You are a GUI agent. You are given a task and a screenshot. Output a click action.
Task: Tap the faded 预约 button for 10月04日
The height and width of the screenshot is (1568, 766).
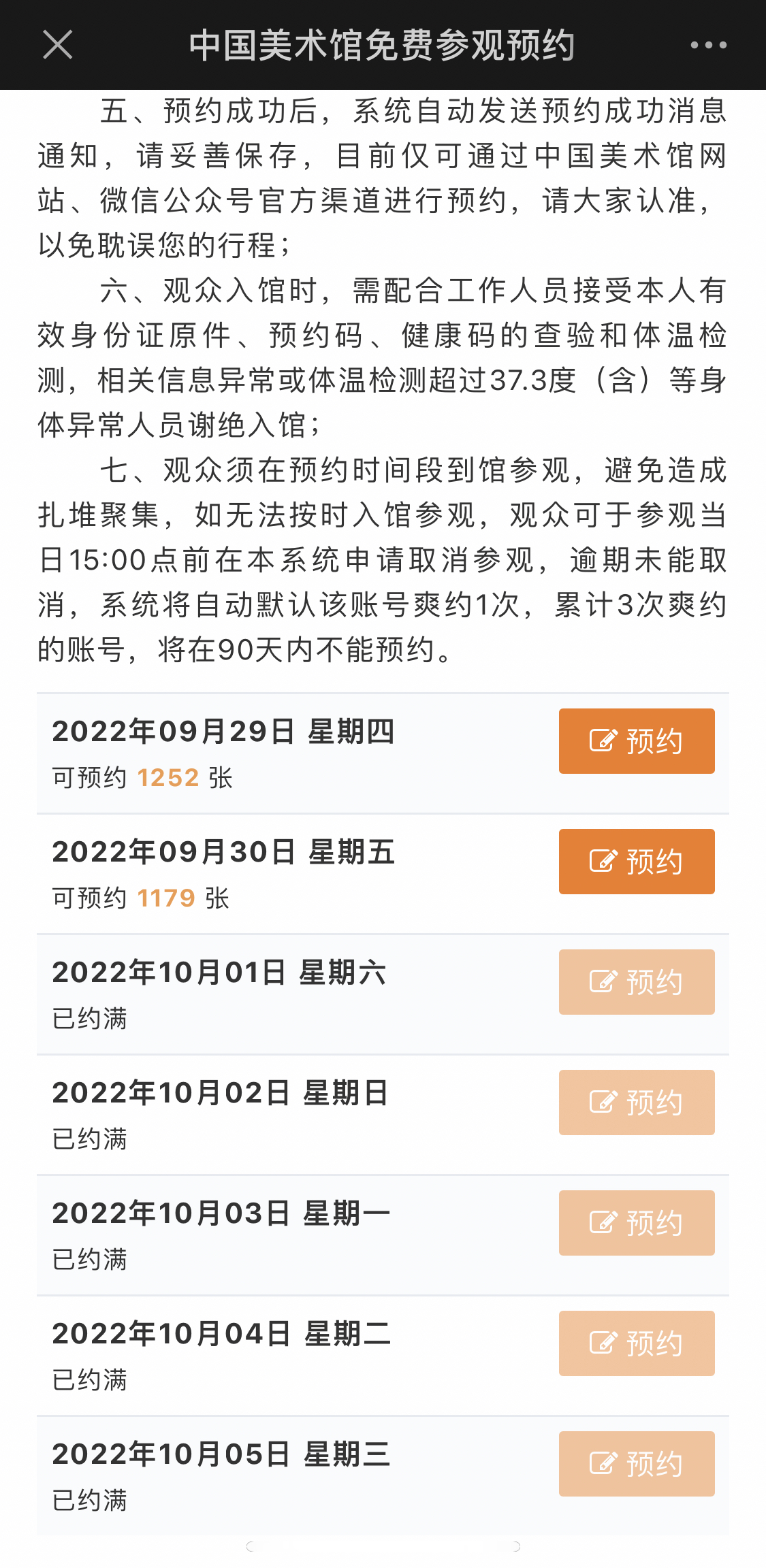(x=637, y=1343)
